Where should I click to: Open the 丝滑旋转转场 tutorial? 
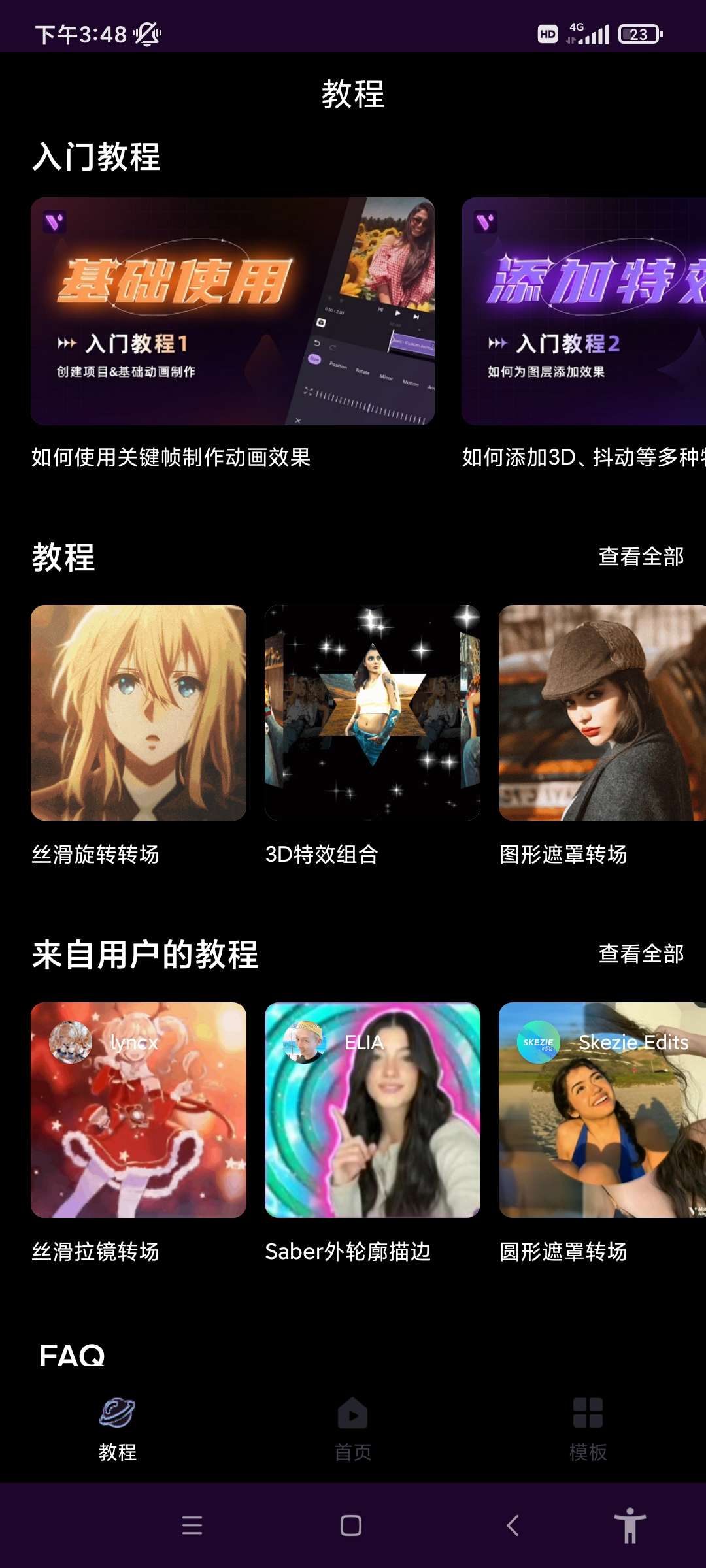[139, 713]
